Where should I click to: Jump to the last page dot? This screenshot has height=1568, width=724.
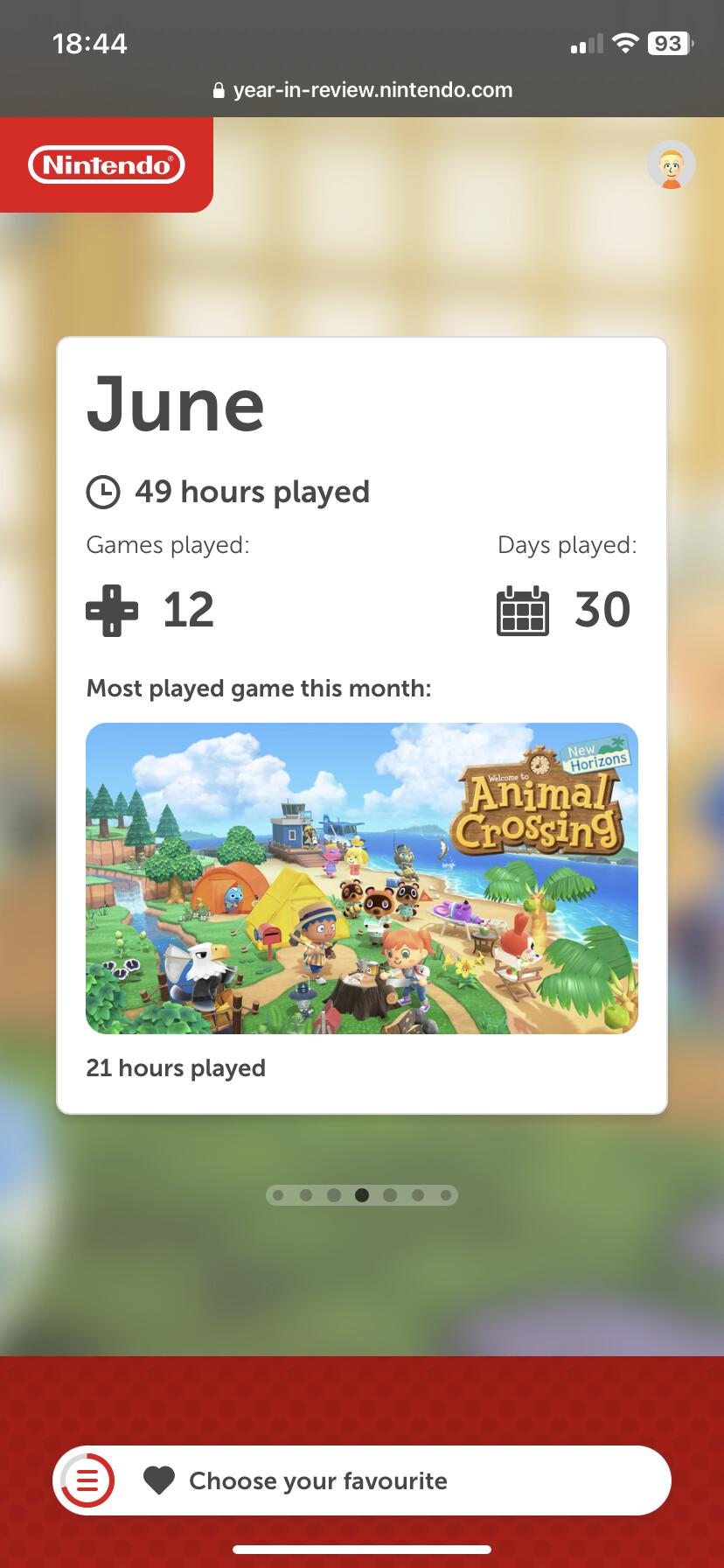(x=446, y=1195)
